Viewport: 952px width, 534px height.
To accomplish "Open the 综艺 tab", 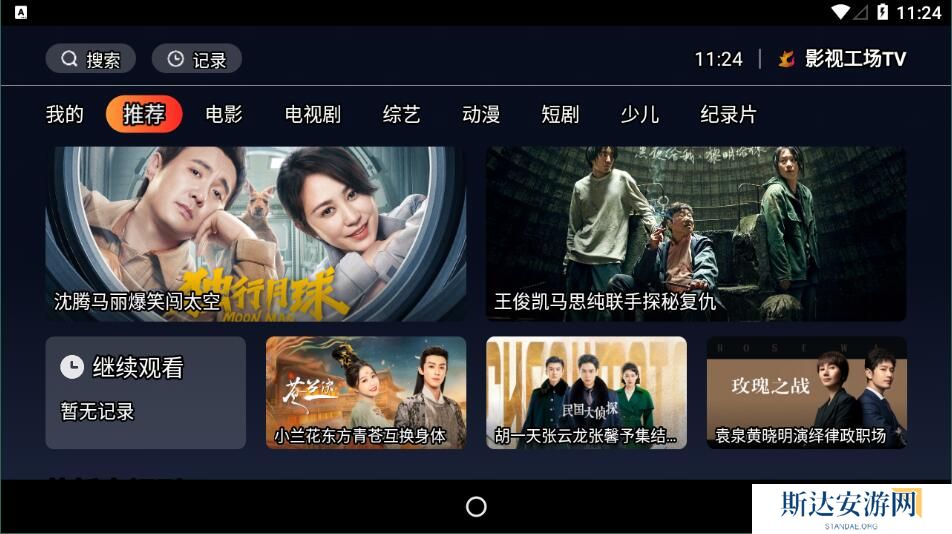I will tap(401, 115).
